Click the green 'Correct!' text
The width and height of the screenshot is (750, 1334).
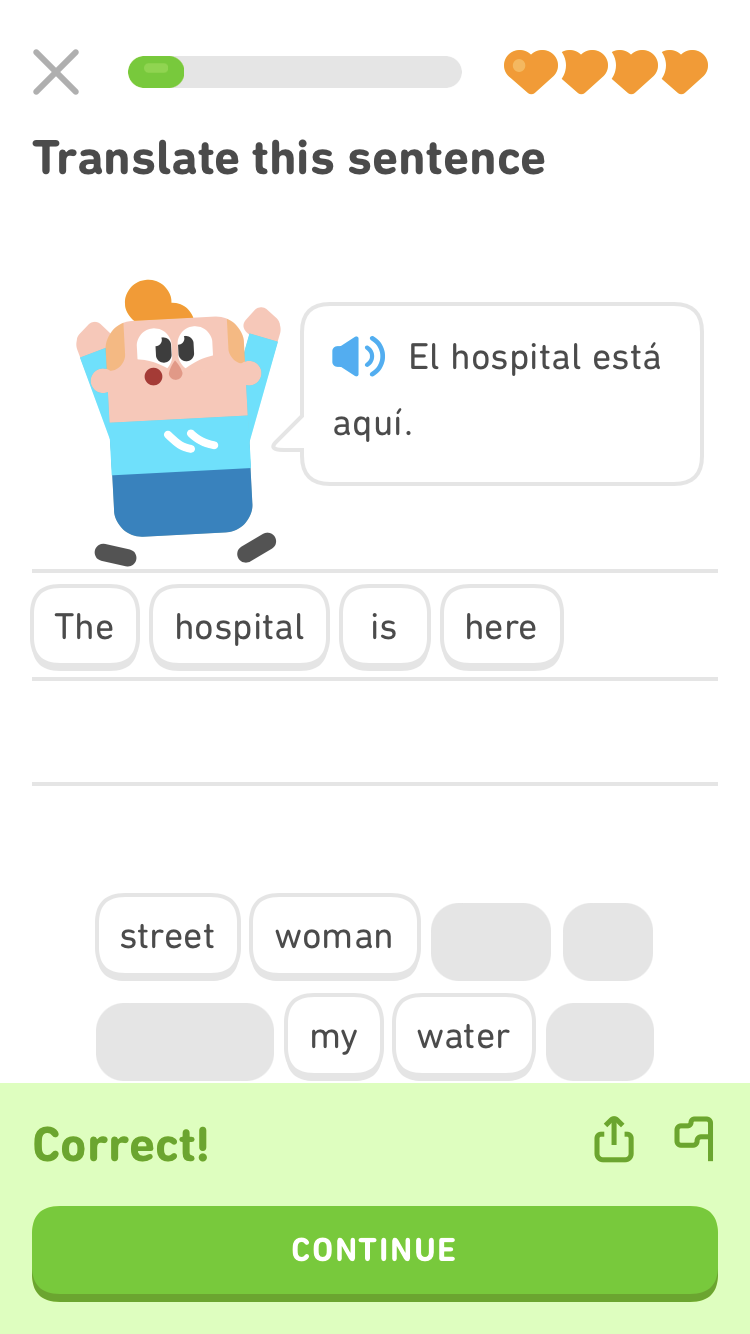(120, 1145)
